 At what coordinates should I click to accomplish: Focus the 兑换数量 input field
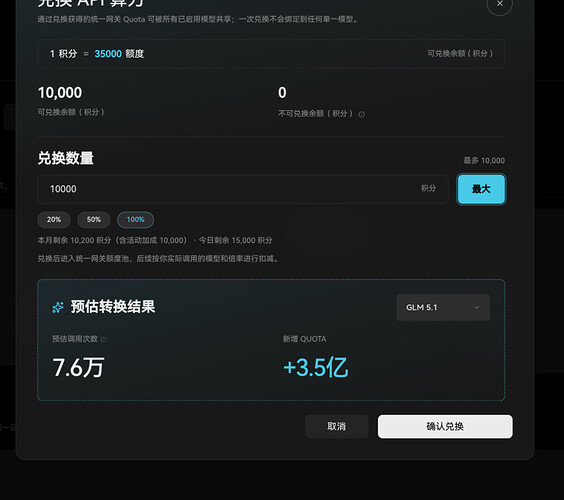point(243,189)
